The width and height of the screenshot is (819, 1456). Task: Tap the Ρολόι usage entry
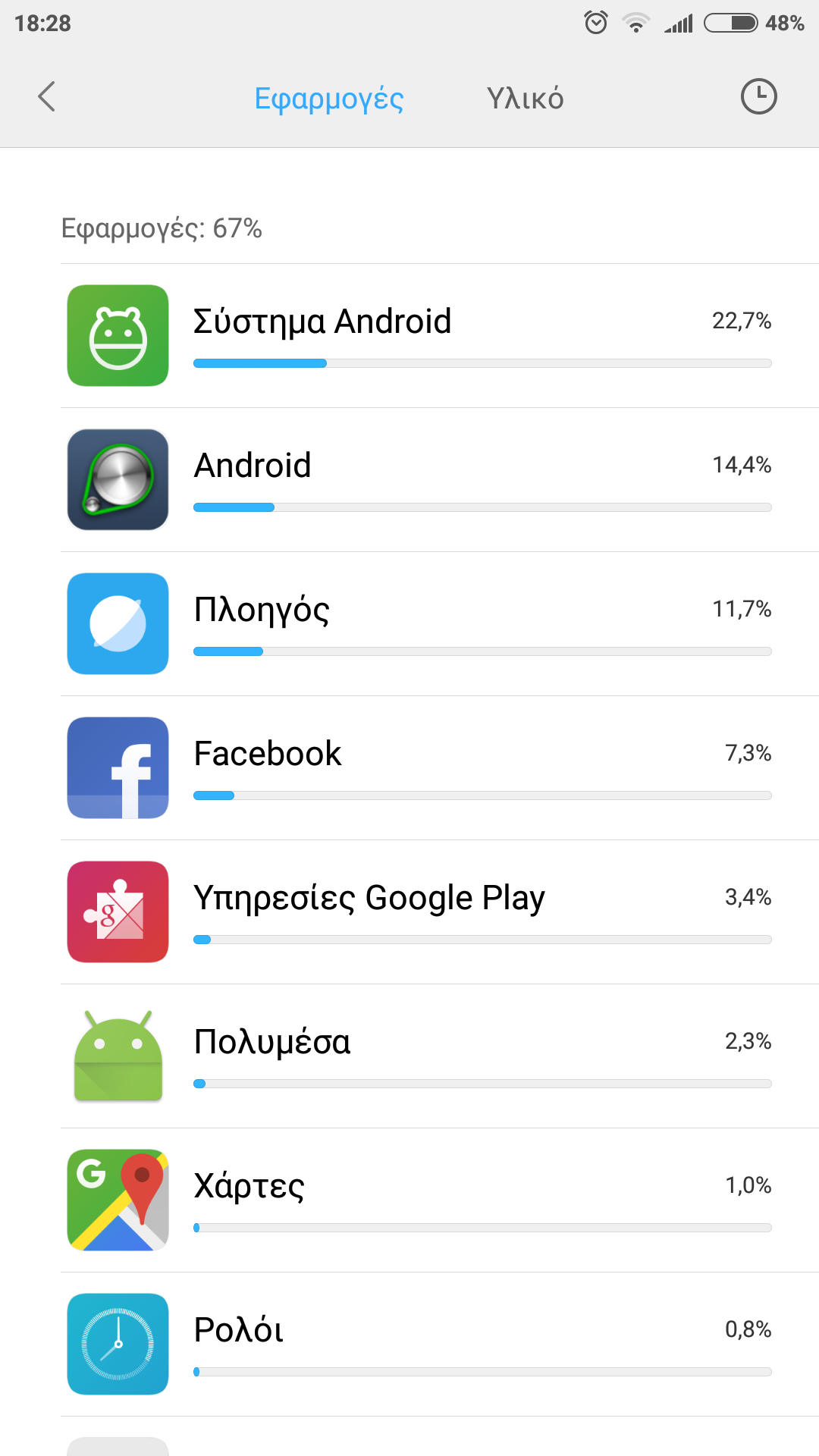(x=440, y=1345)
